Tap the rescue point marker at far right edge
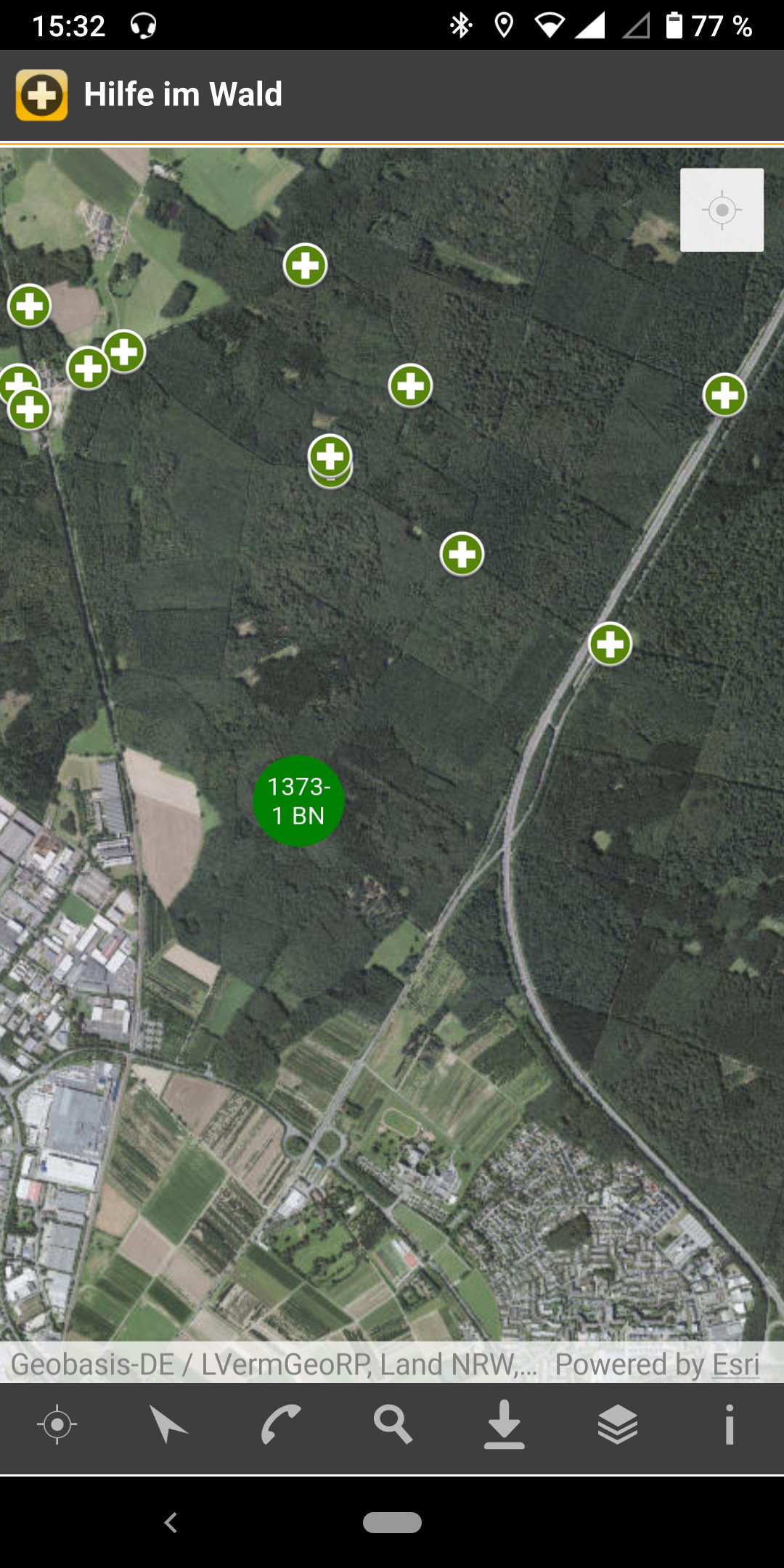This screenshot has width=784, height=1568. point(725,395)
